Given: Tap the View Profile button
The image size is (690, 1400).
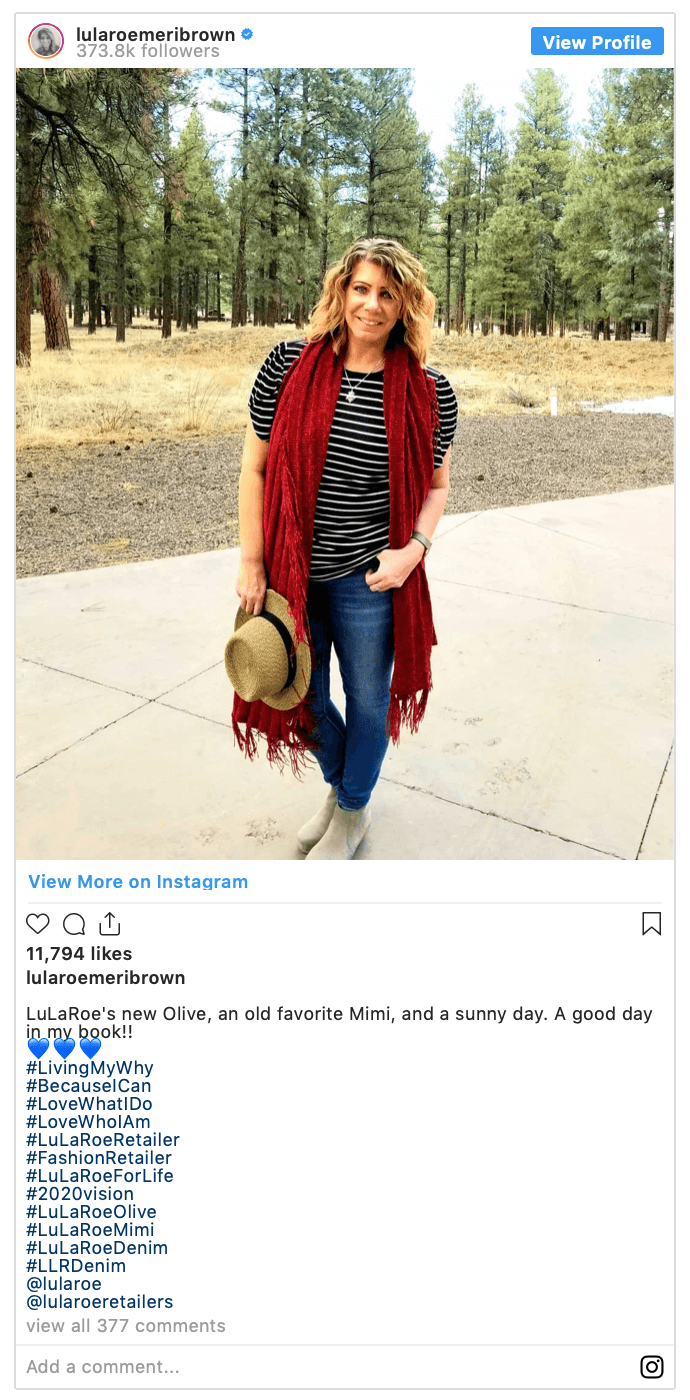Looking at the screenshot, I should point(597,42).
